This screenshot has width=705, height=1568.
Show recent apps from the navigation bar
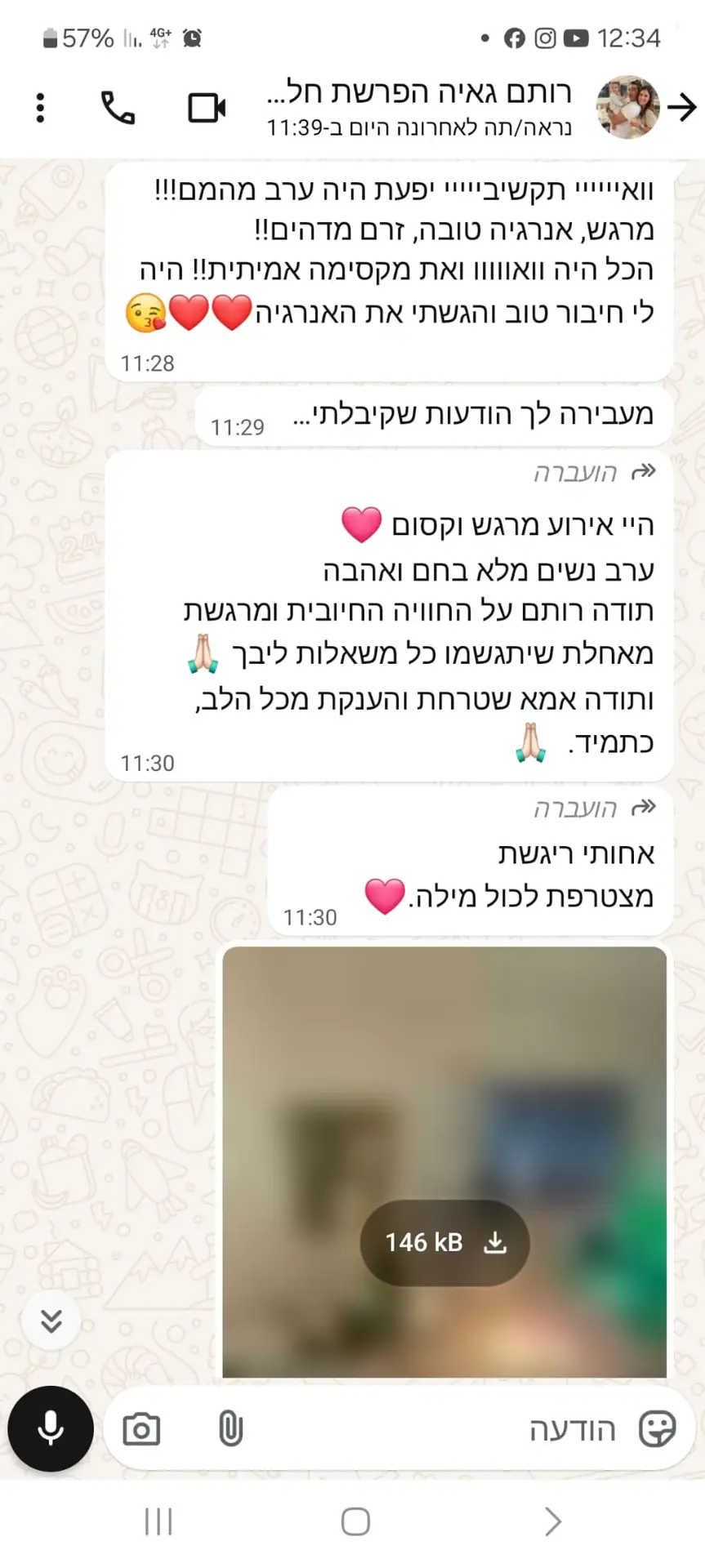(x=158, y=1521)
